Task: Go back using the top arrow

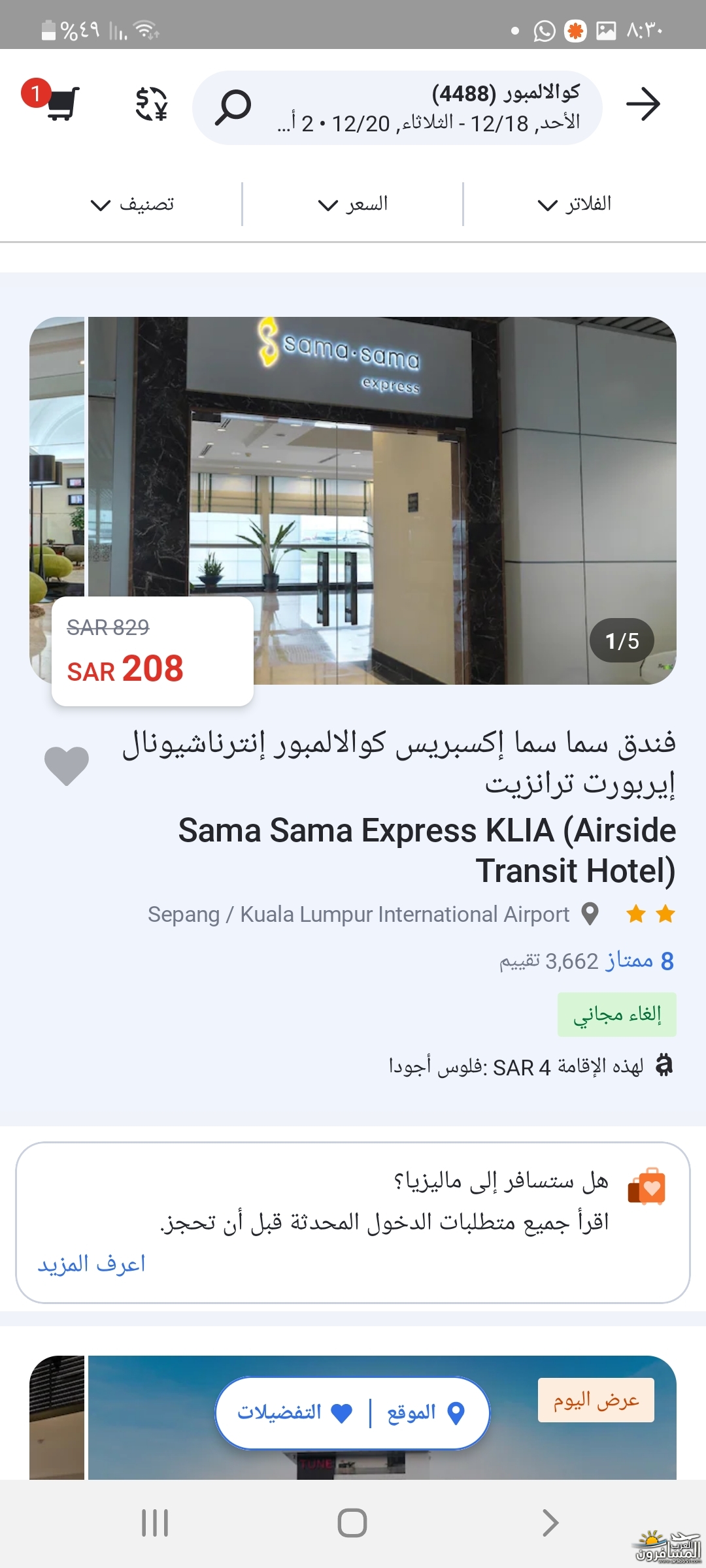Action: pyautogui.click(x=643, y=104)
